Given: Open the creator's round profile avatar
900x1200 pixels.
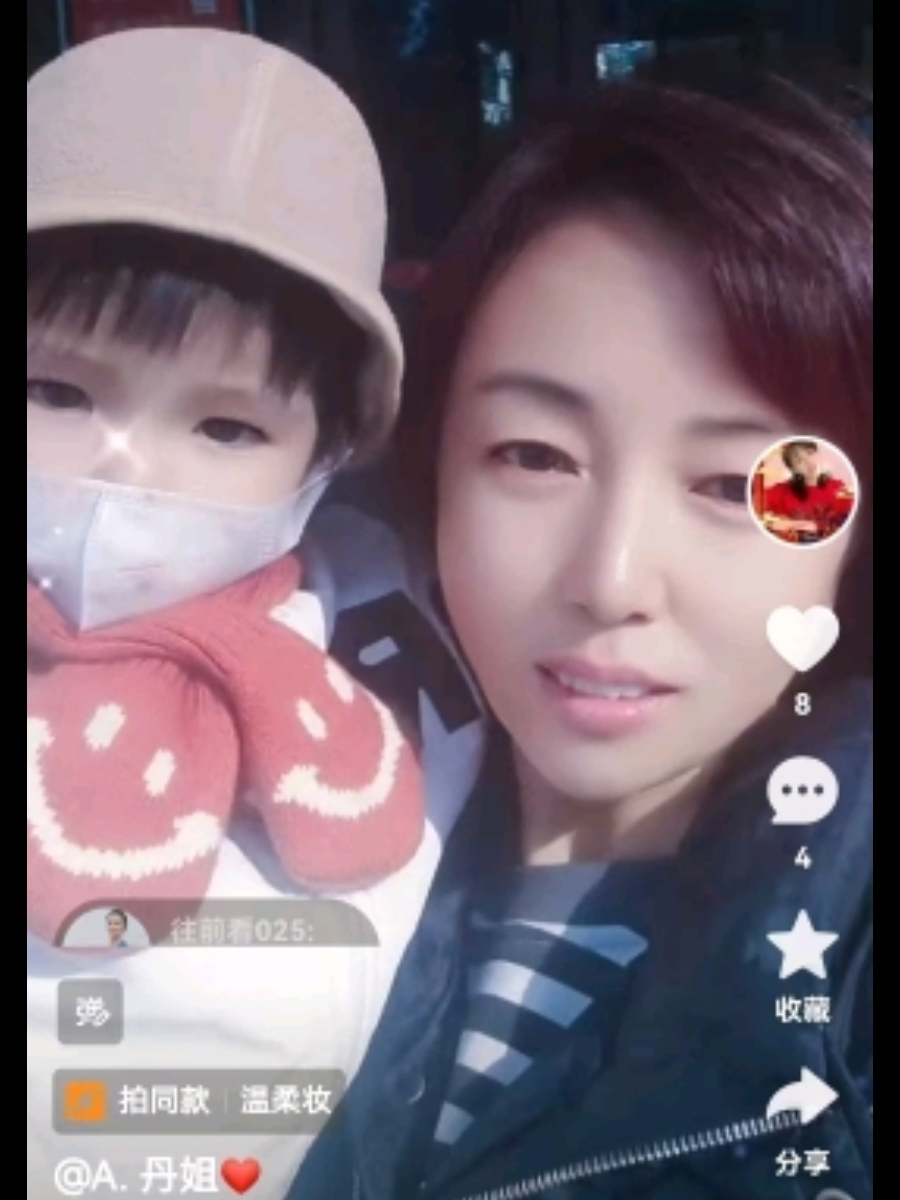Looking at the screenshot, I should click(x=803, y=492).
